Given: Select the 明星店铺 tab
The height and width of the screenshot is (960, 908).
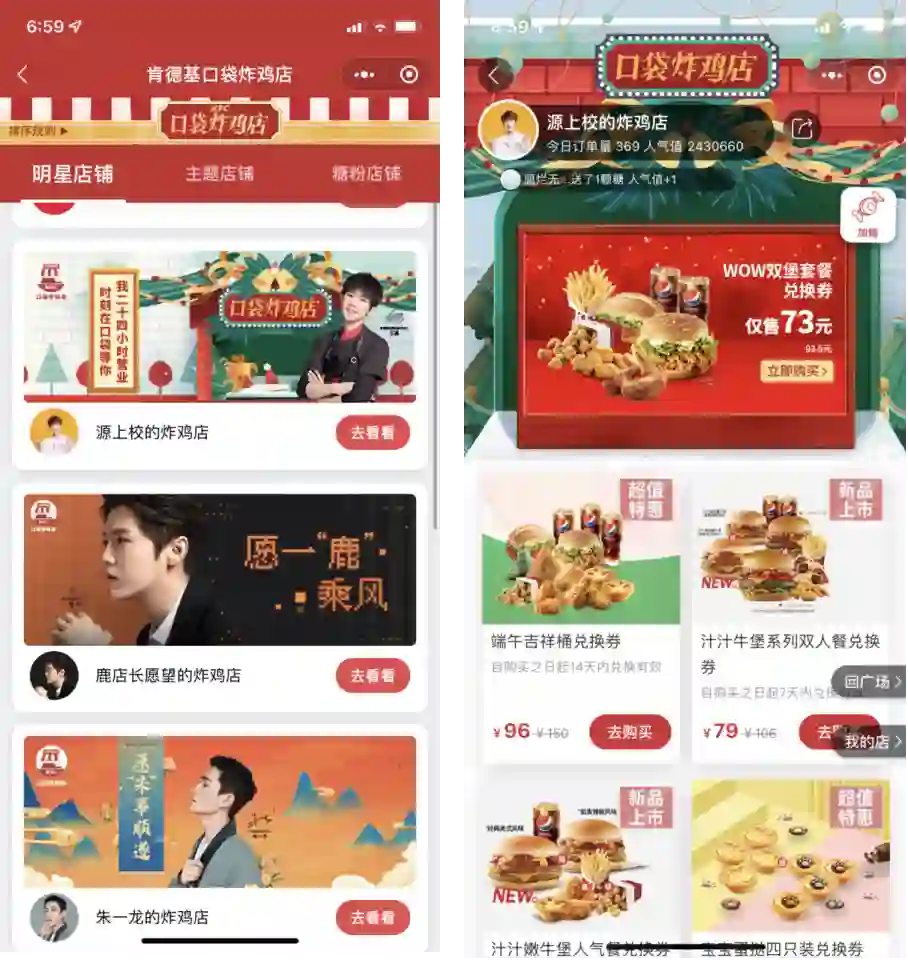Looking at the screenshot, I should tap(72, 174).
